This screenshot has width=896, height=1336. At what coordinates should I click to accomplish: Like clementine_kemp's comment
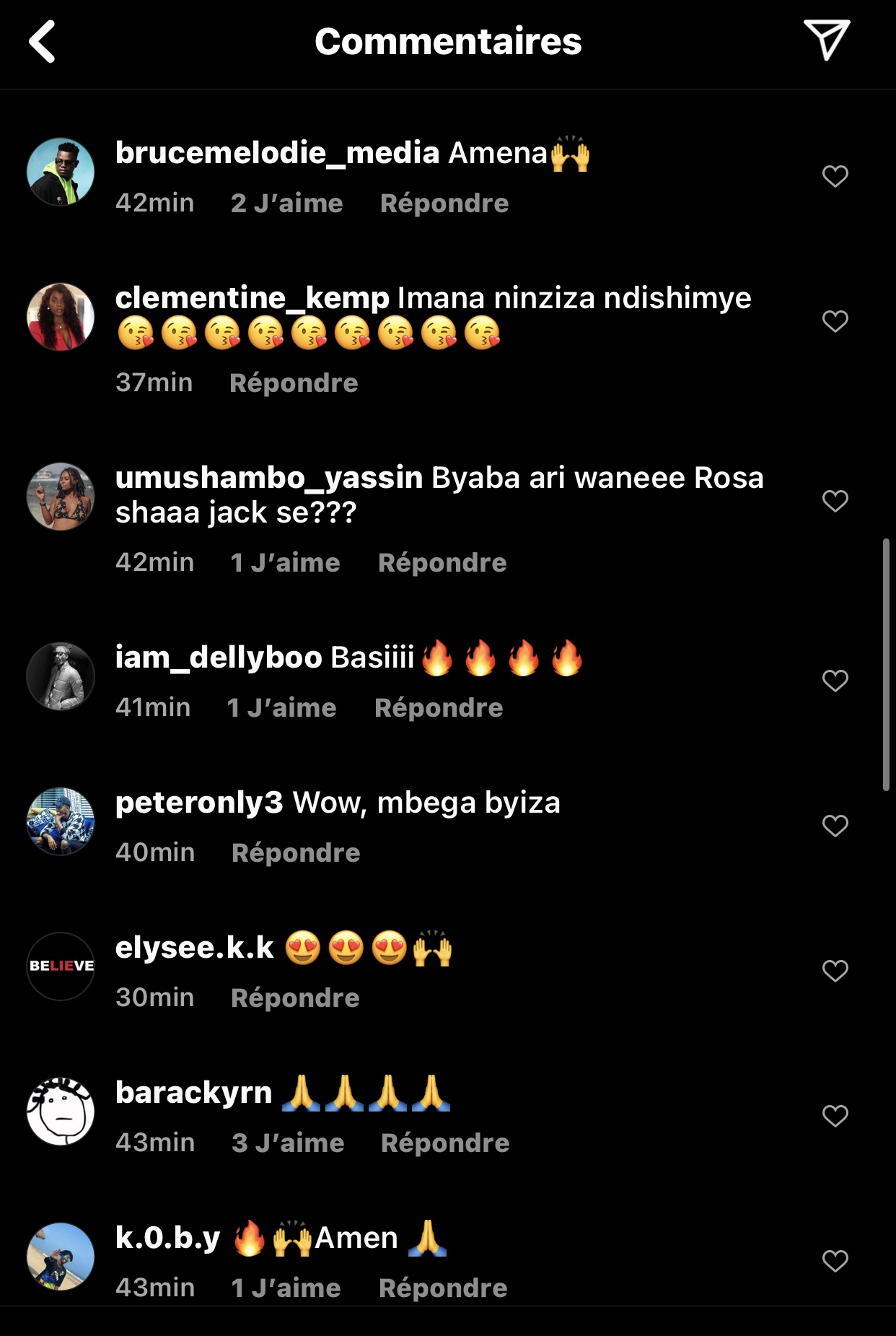pos(835,321)
